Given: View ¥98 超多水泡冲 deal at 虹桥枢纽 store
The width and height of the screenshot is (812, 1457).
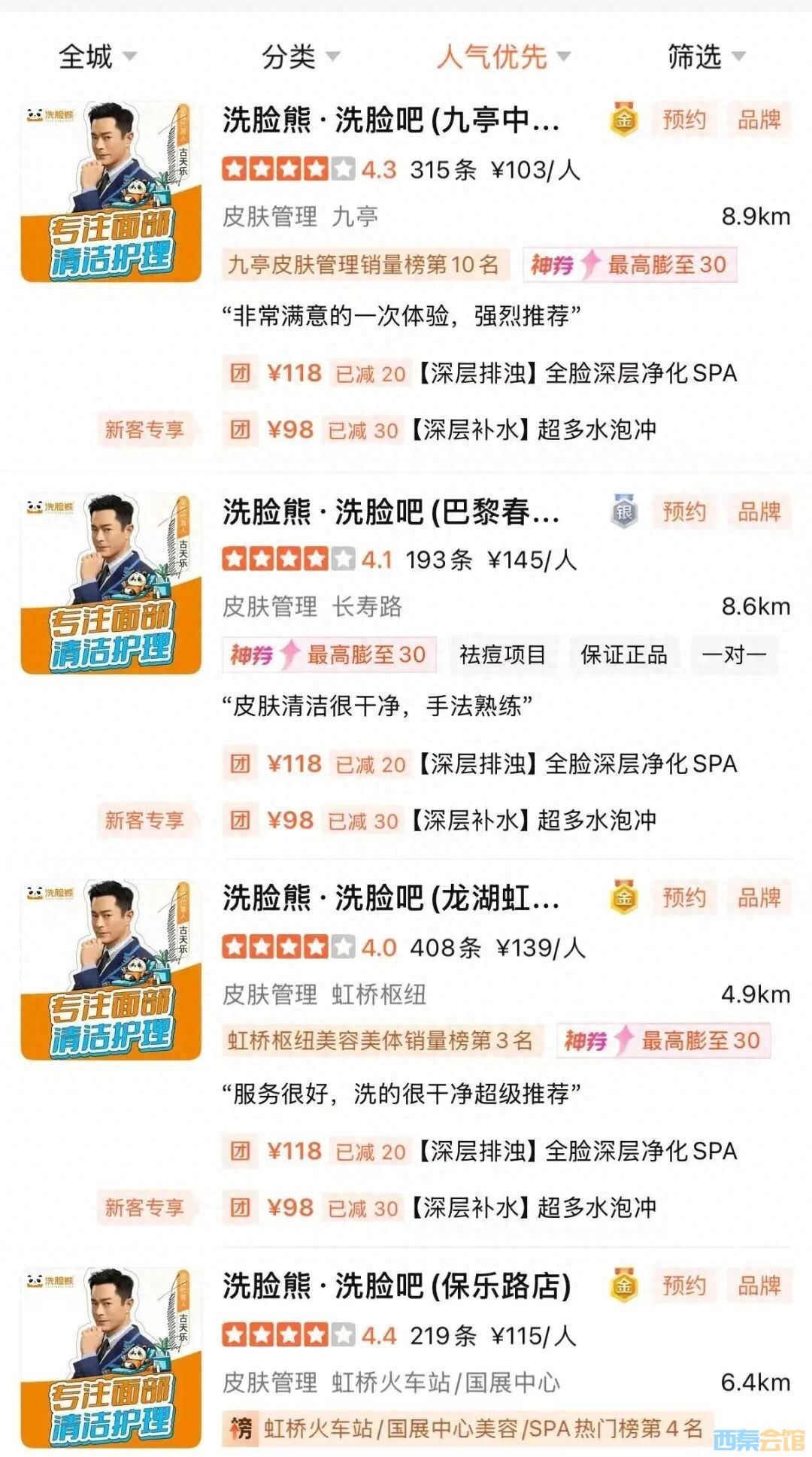Looking at the screenshot, I should [444, 1208].
